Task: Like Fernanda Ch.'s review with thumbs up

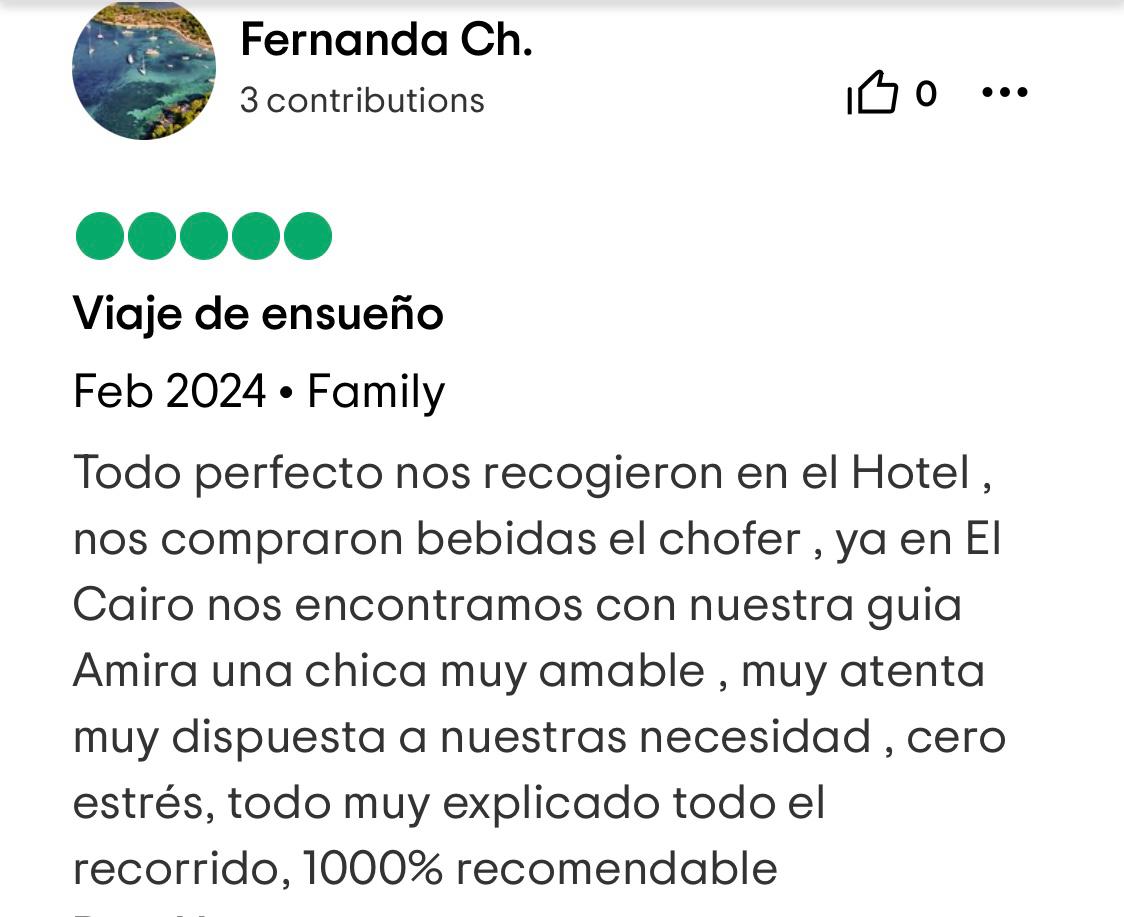Action: tap(873, 93)
